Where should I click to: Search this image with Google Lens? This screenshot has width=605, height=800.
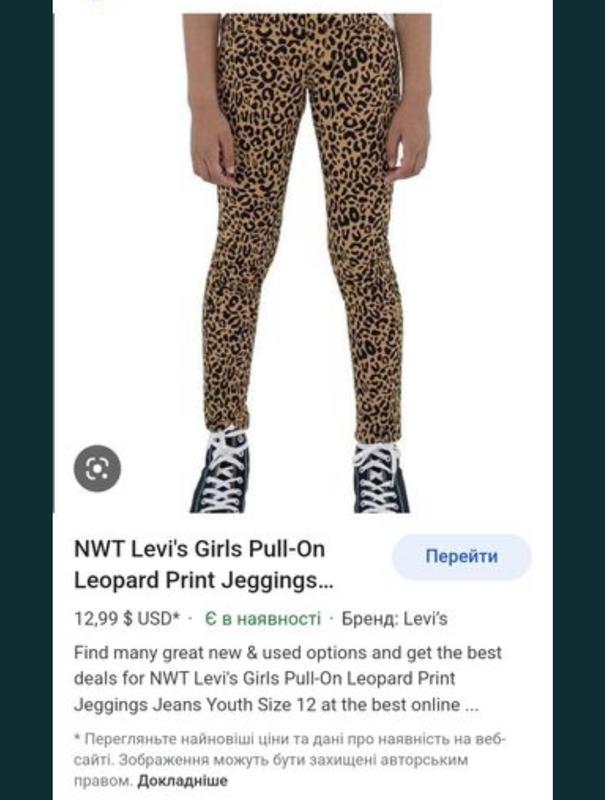97,468
